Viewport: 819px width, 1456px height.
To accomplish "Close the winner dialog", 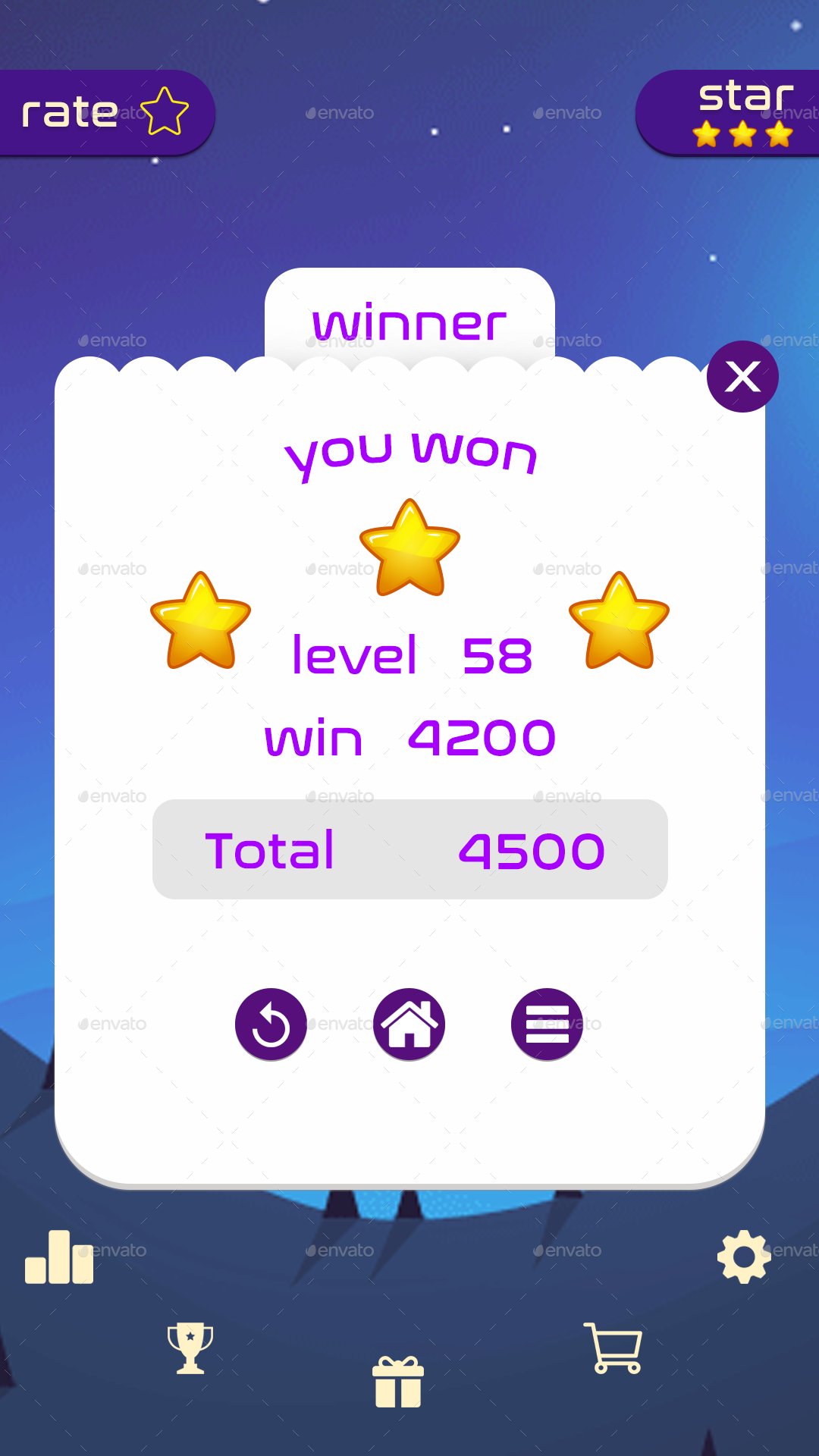I will click(x=742, y=377).
